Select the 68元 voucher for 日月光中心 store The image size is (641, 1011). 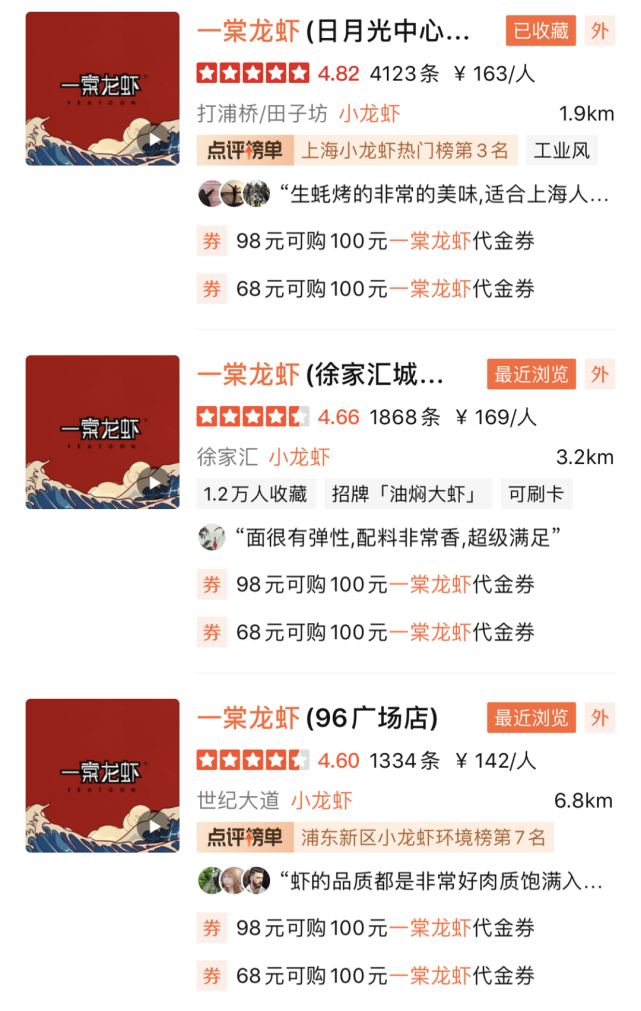(385, 289)
